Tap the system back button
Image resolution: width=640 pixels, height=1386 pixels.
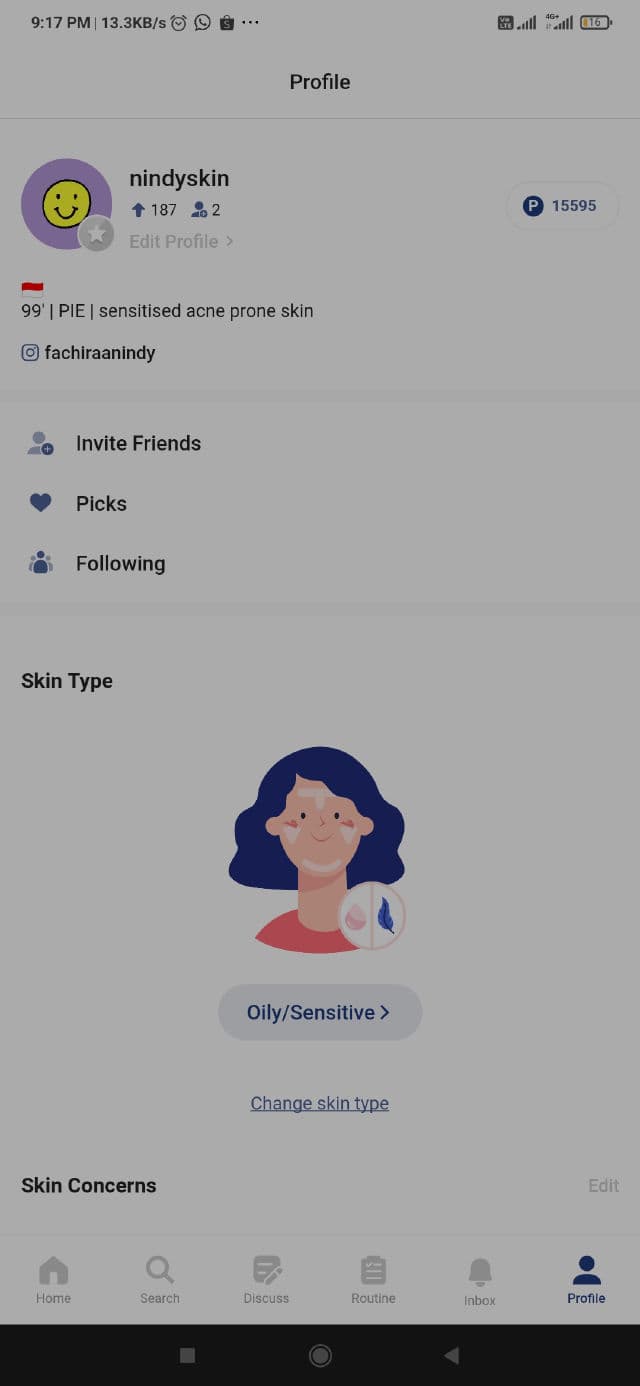pos(451,1355)
